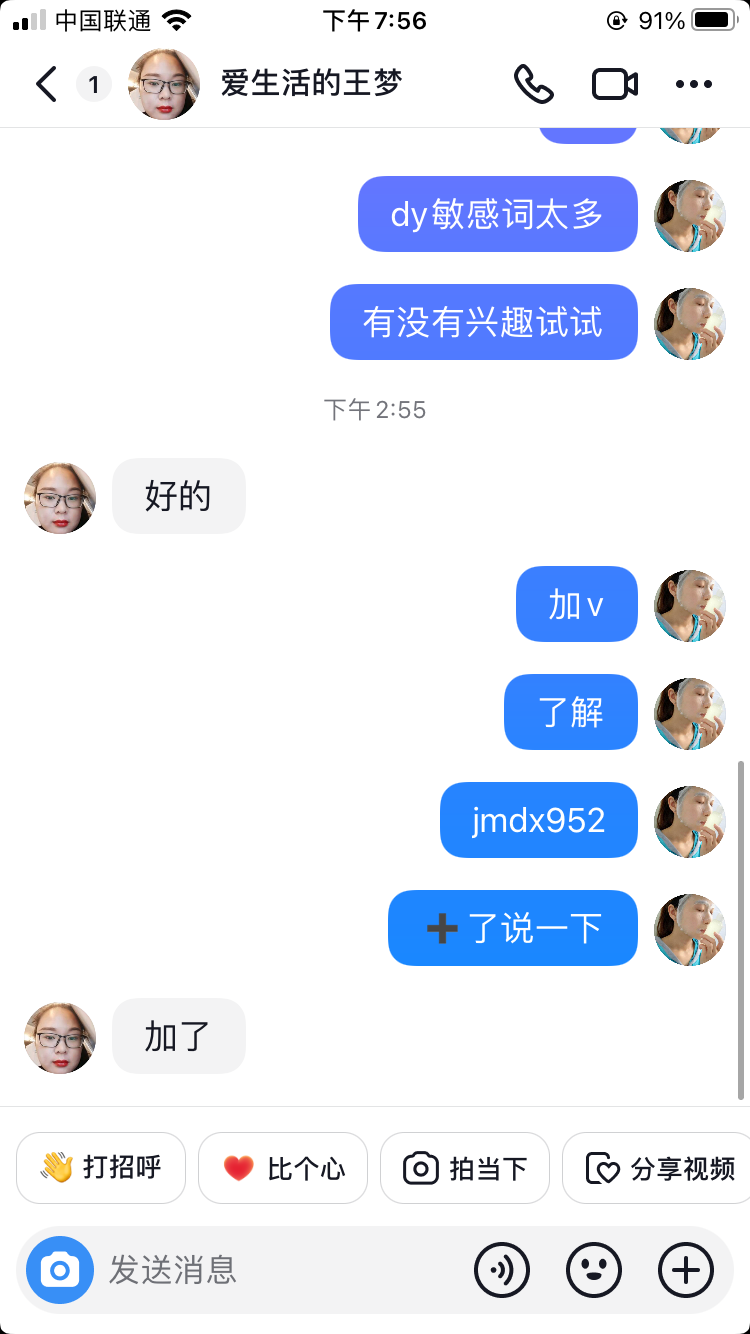Open the blue camera button
This screenshot has width=750, height=1334.
60,1270
